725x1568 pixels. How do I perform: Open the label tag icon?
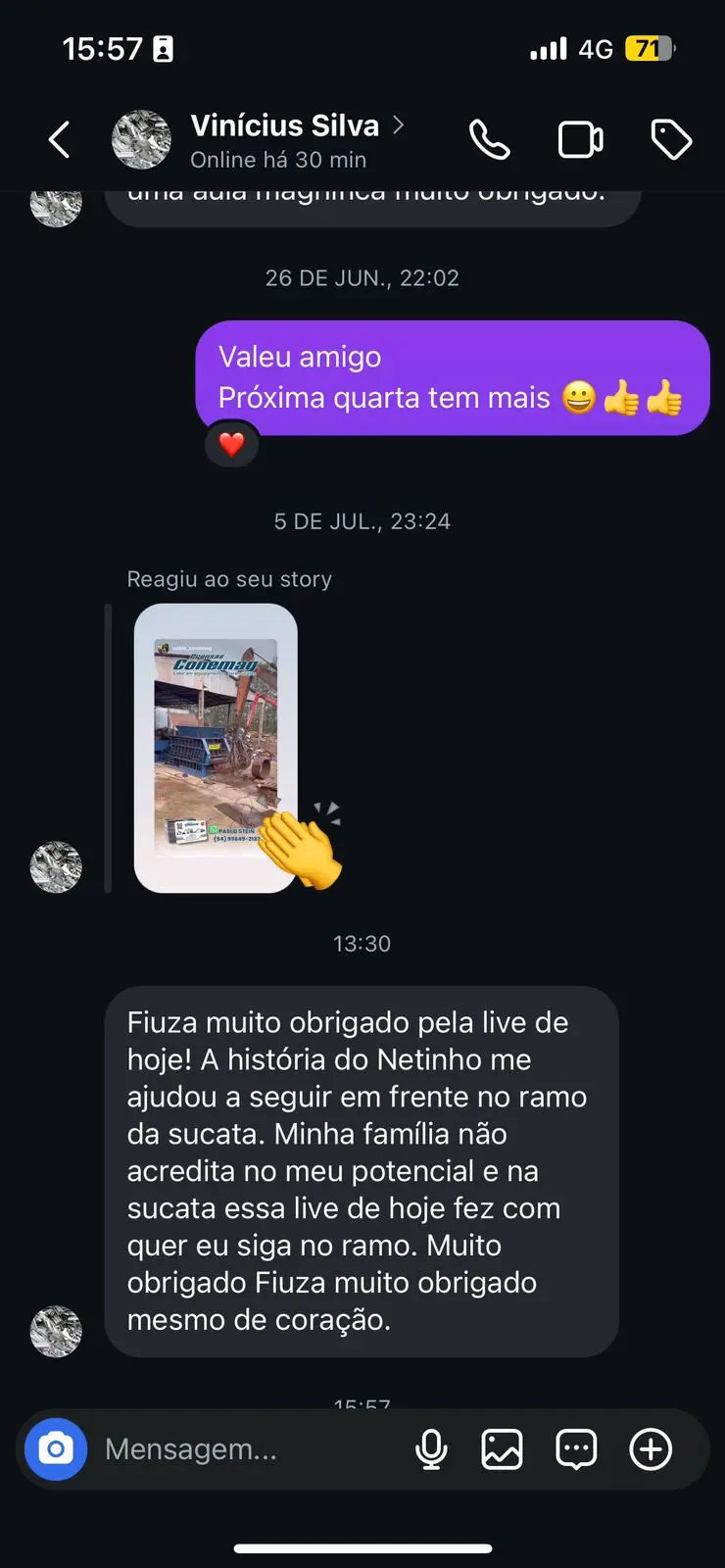point(671,139)
